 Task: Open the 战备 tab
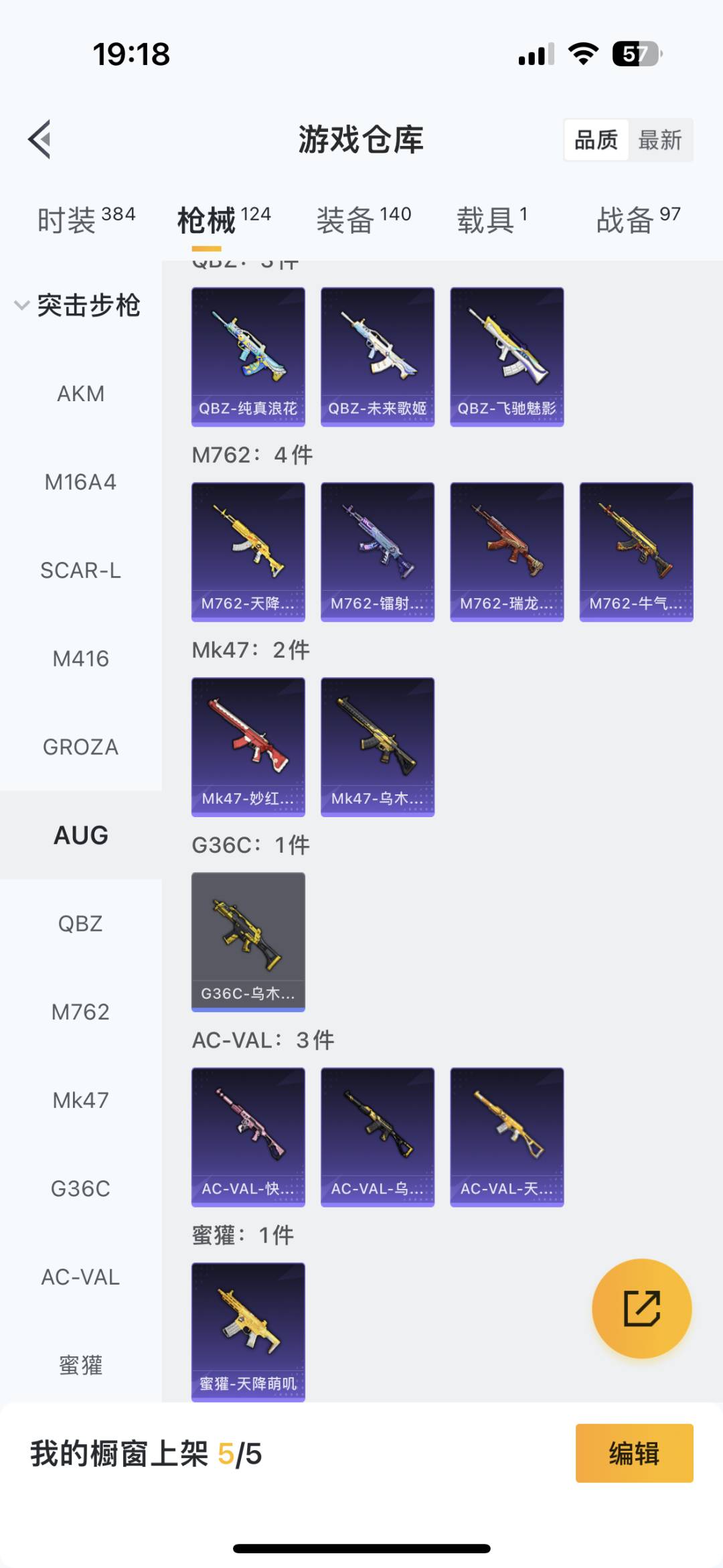(x=638, y=220)
